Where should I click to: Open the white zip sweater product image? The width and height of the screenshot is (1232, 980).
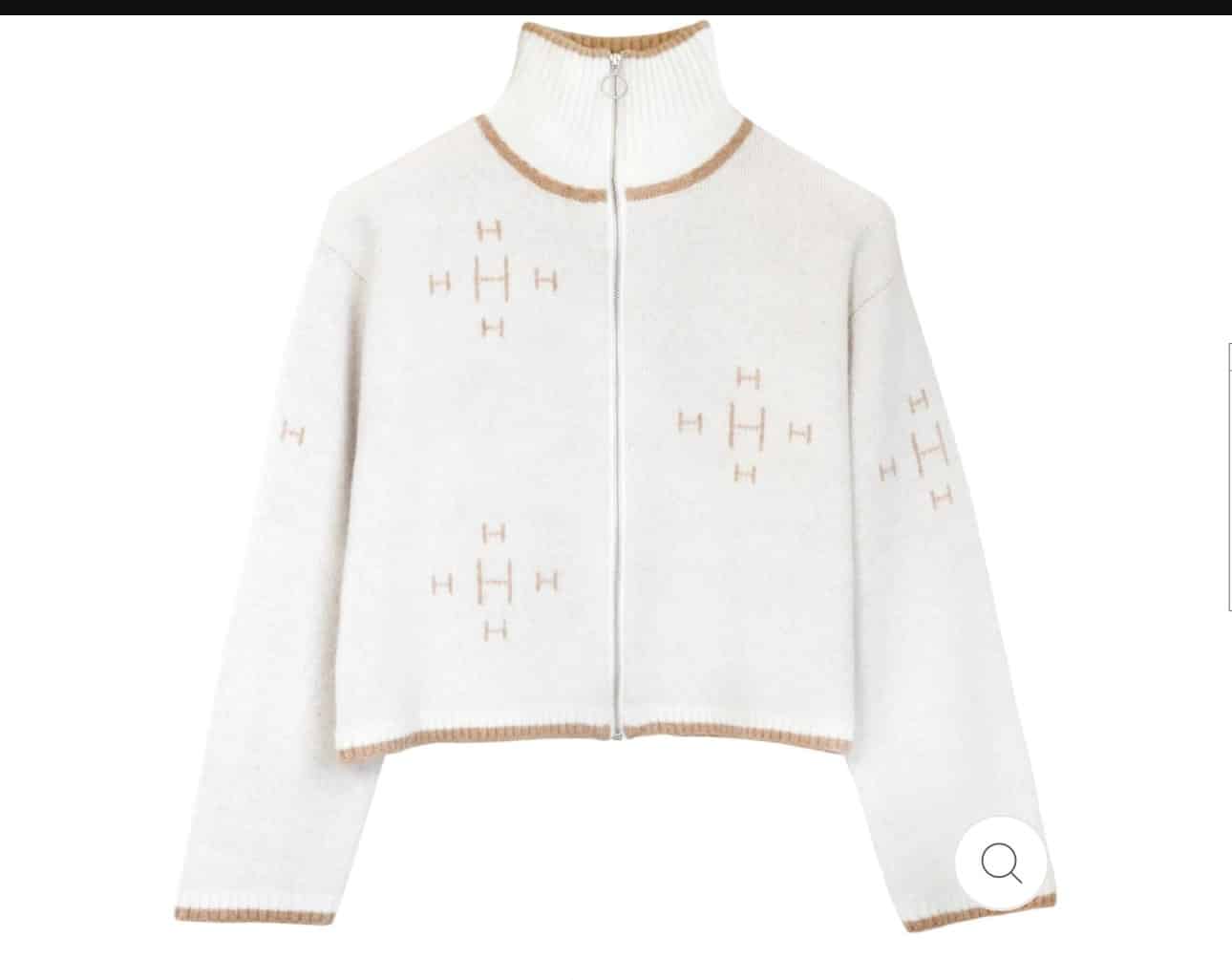[616, 478]
